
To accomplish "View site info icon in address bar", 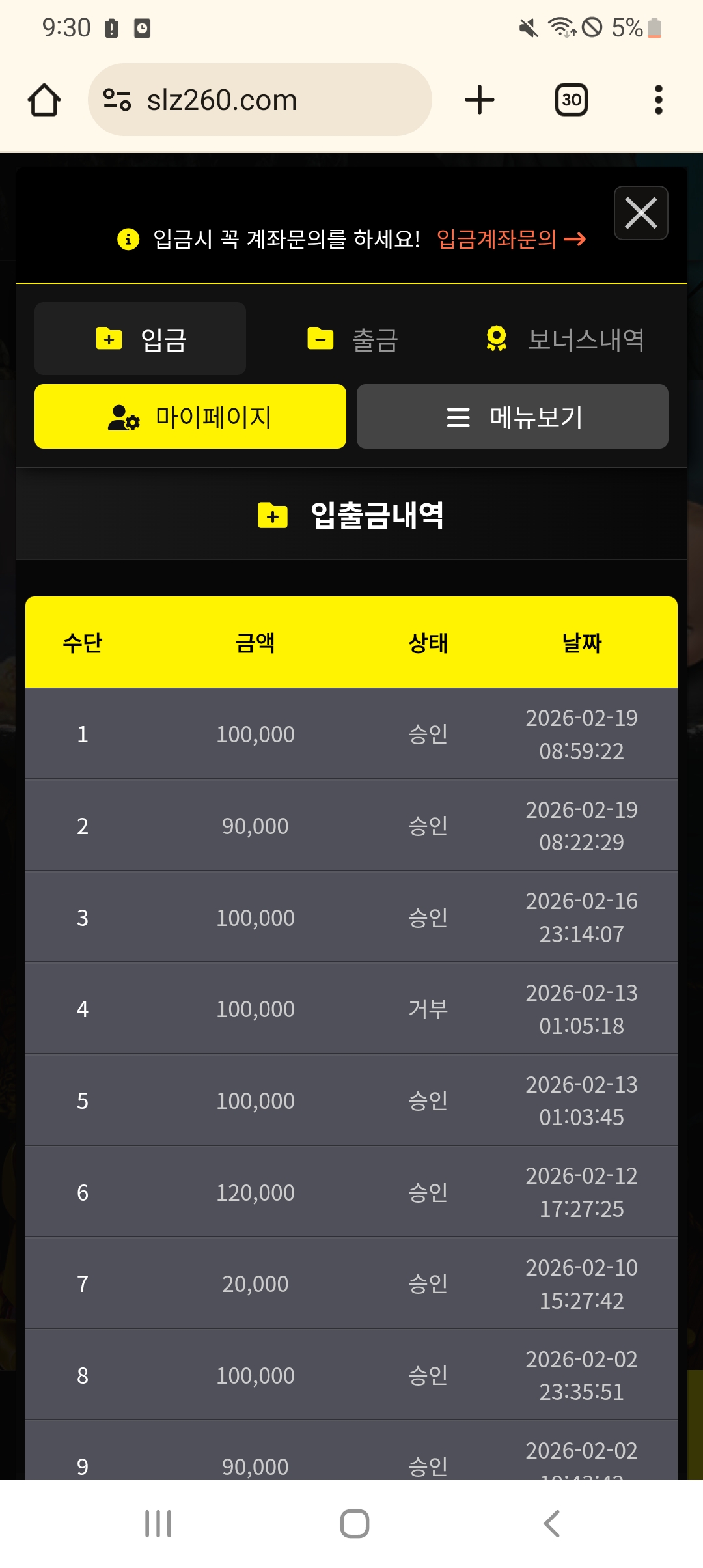I will (117, 100).
